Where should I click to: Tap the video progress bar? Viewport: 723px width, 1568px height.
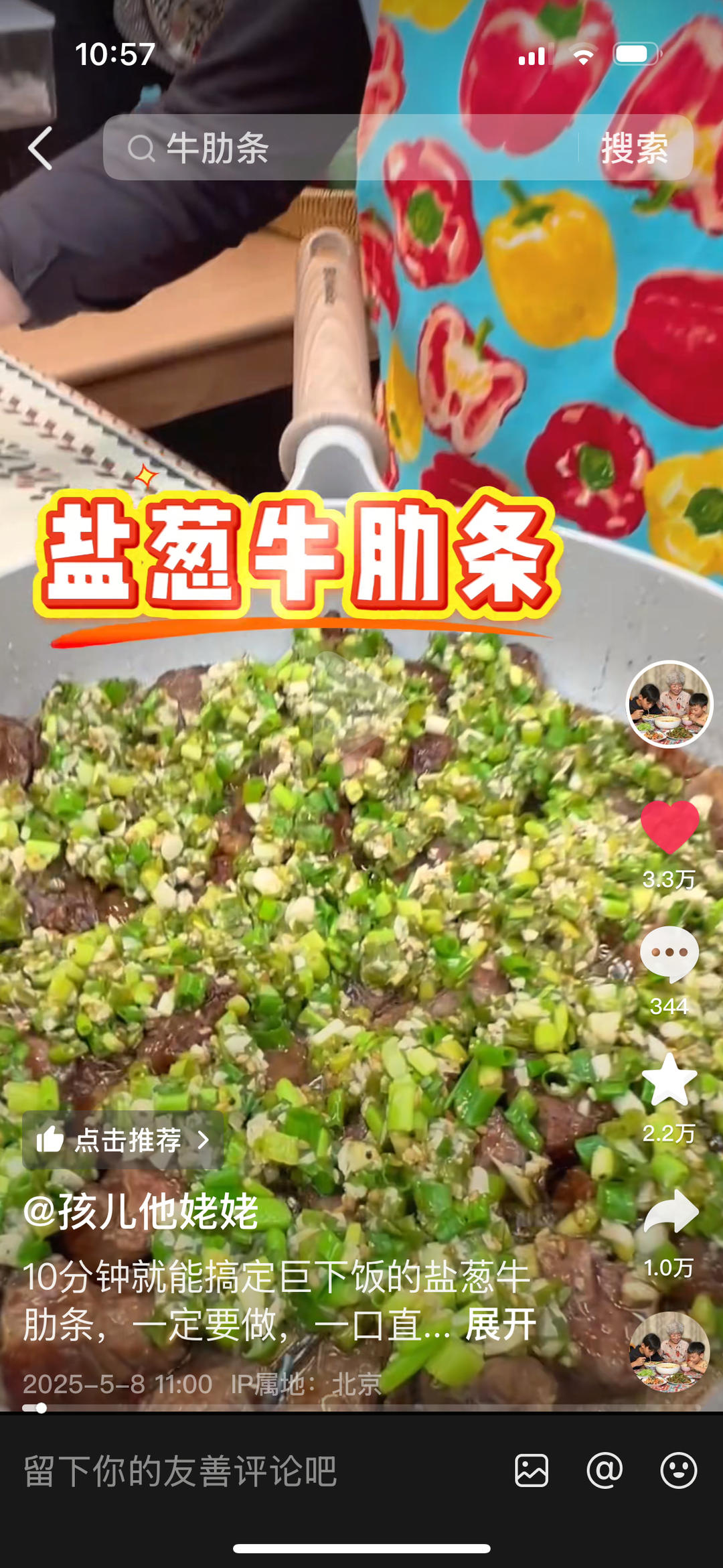(361, 1408)
